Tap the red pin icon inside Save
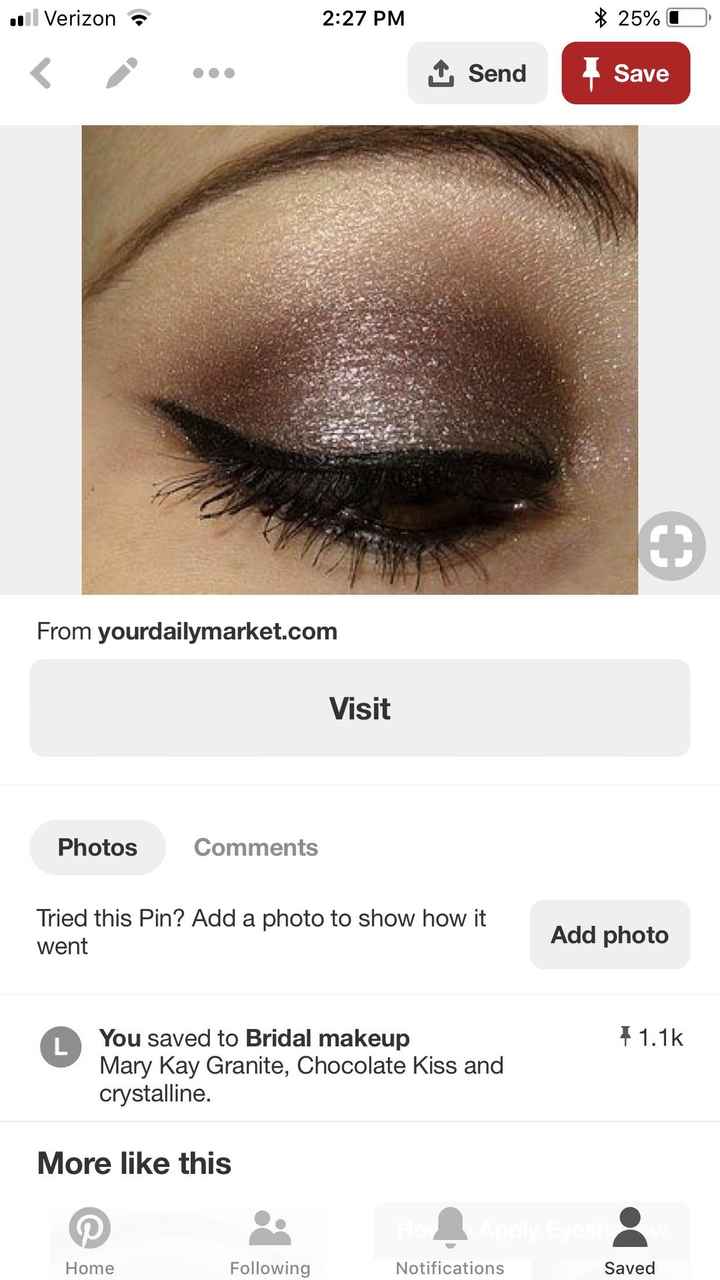Image resolution: width=720 pixels, height=1280 pixels. (x=593, y=72)
